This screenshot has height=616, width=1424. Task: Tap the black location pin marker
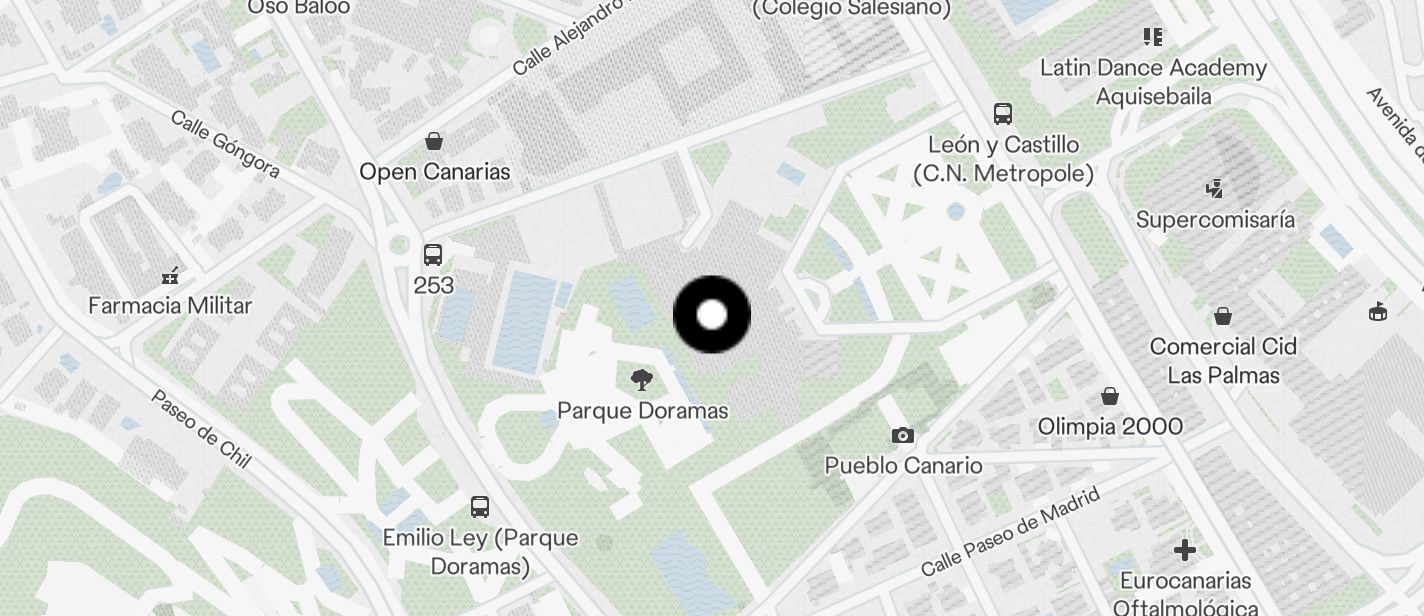tap(712, 315)
